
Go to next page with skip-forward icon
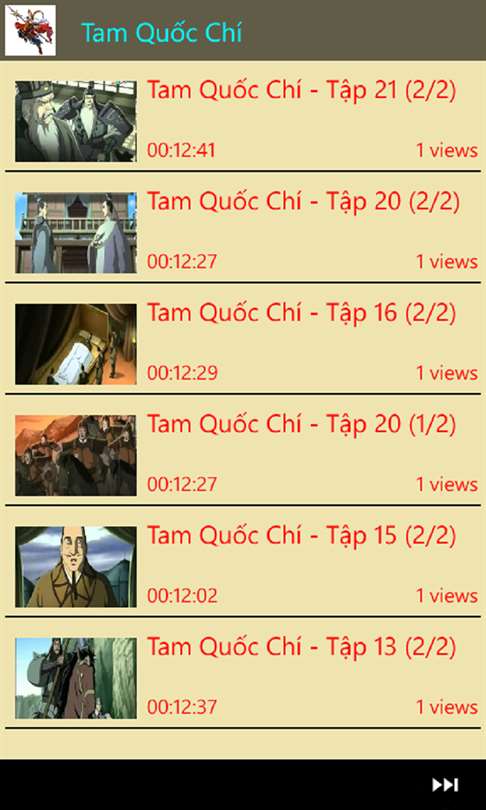coord(445,785)
